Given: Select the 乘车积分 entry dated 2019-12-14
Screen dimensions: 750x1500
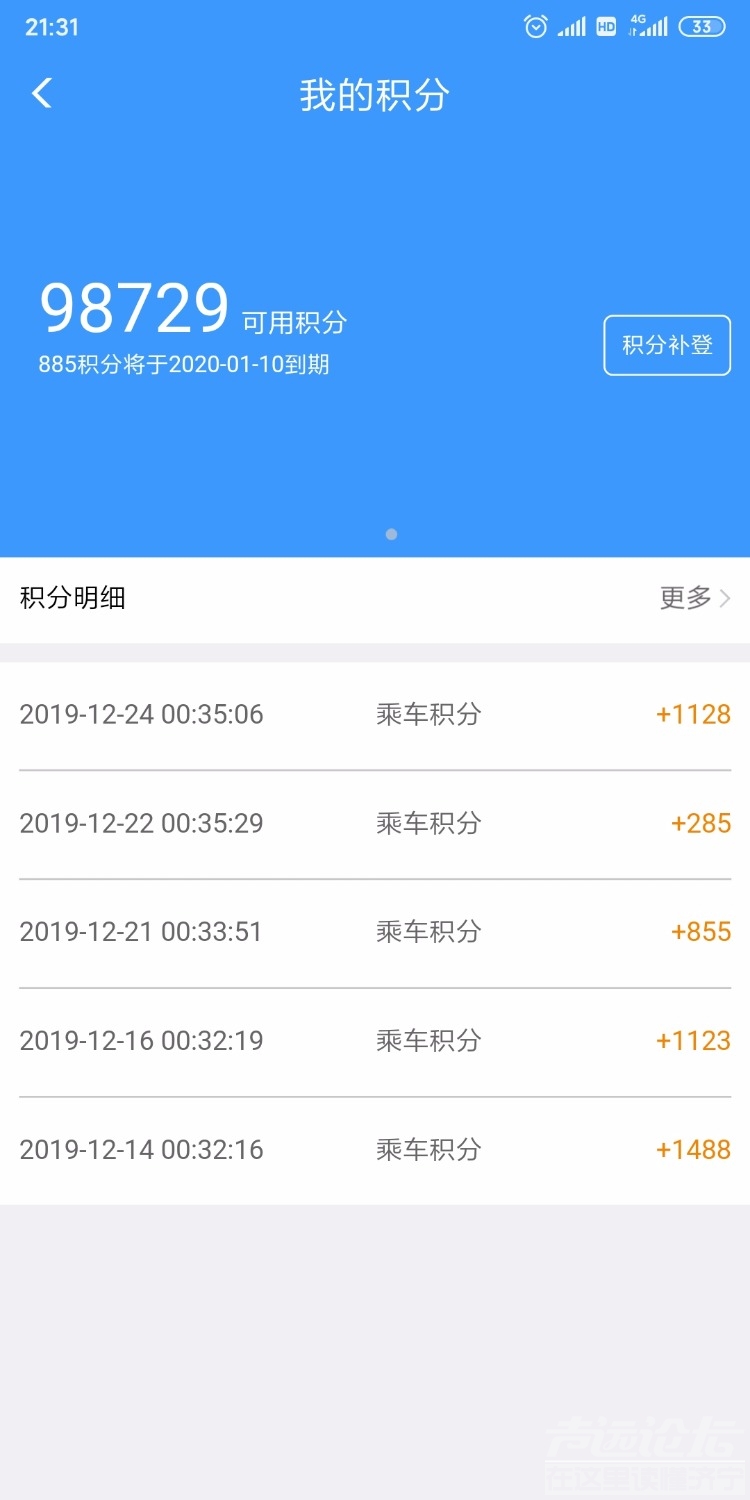Looking at the screenshot, I should point(375,1148).
